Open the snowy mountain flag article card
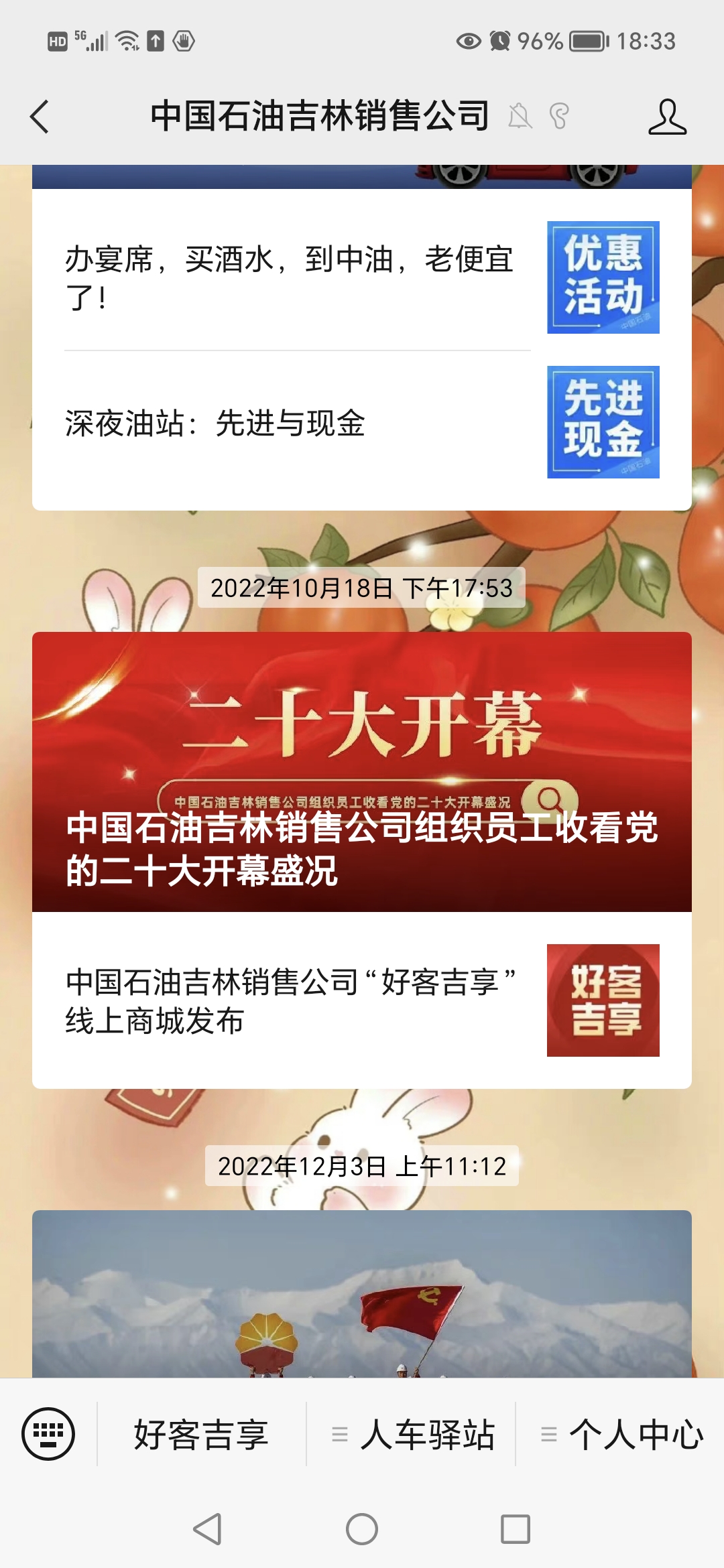Image resolution: width=724 pixels, height=1568 pixels. click(362, 1294)
